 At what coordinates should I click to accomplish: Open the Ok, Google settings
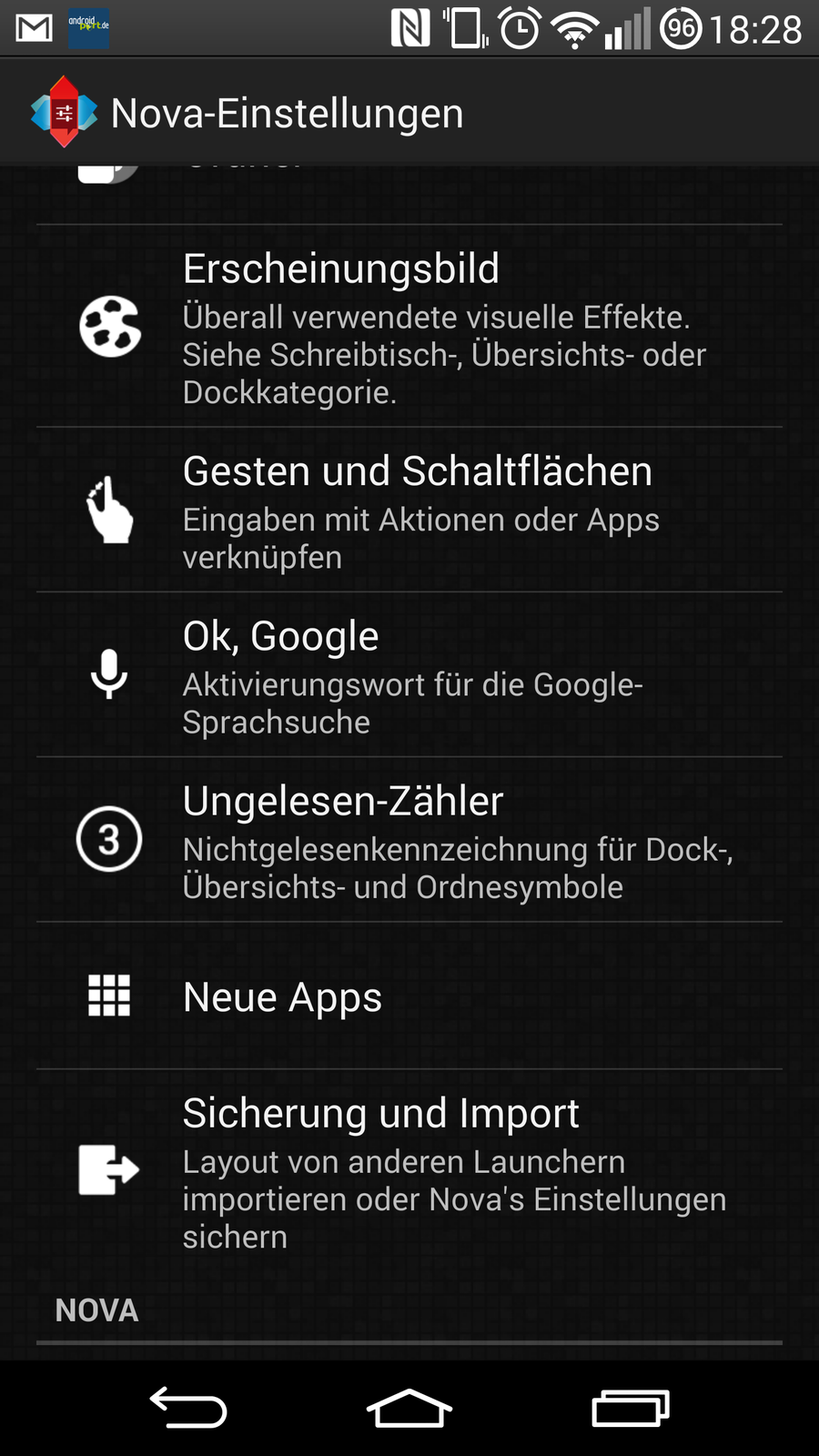[409, 674]
